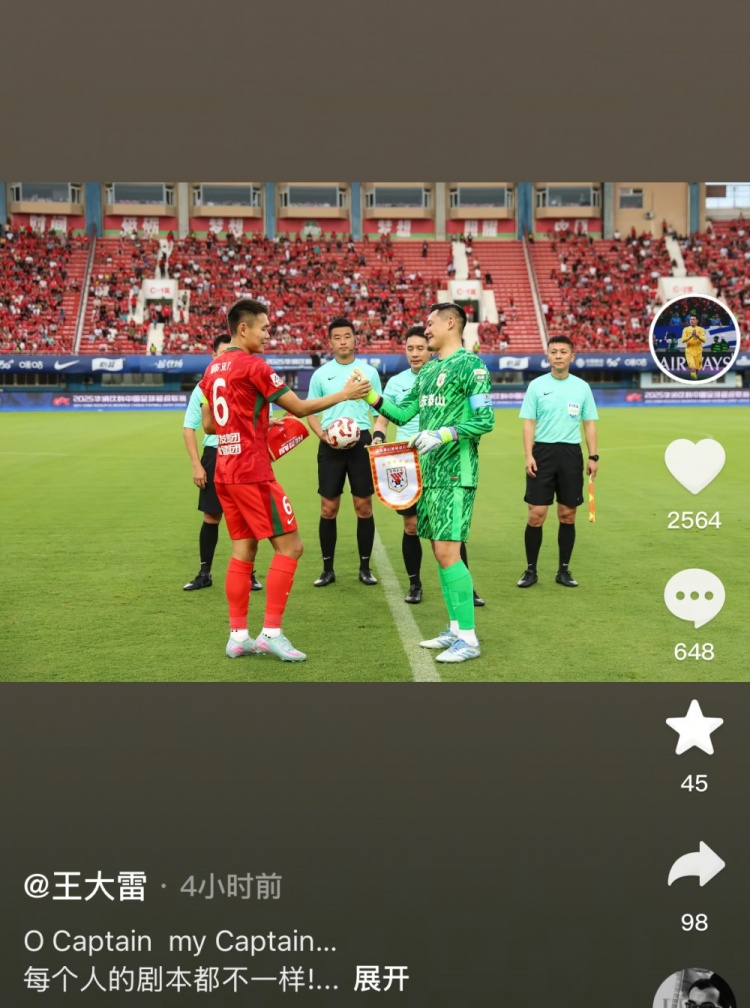This screenshot has height=1008, width=750.
Task: Open the @王大雷 profile from the username
Action: tap(86, 886)
